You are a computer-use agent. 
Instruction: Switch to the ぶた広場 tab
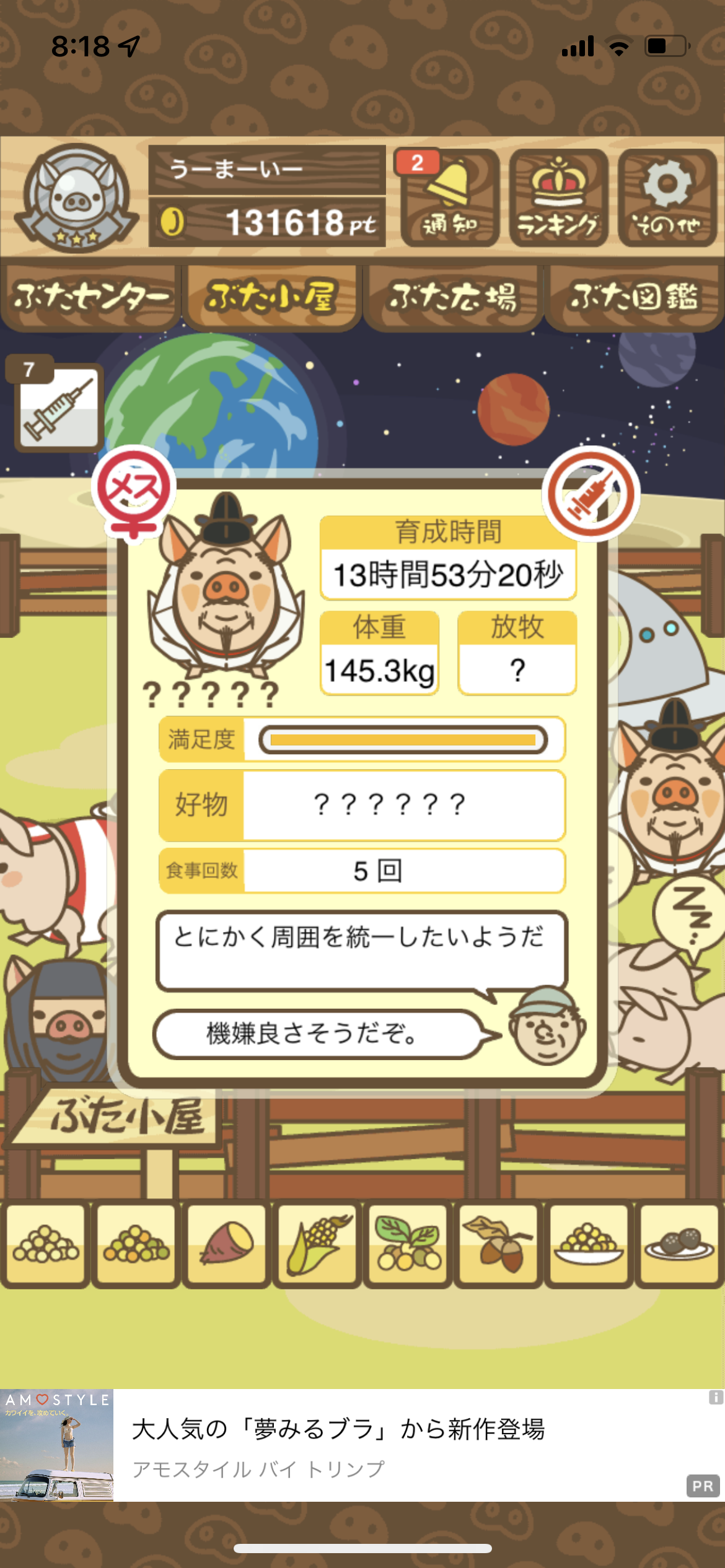453,297
